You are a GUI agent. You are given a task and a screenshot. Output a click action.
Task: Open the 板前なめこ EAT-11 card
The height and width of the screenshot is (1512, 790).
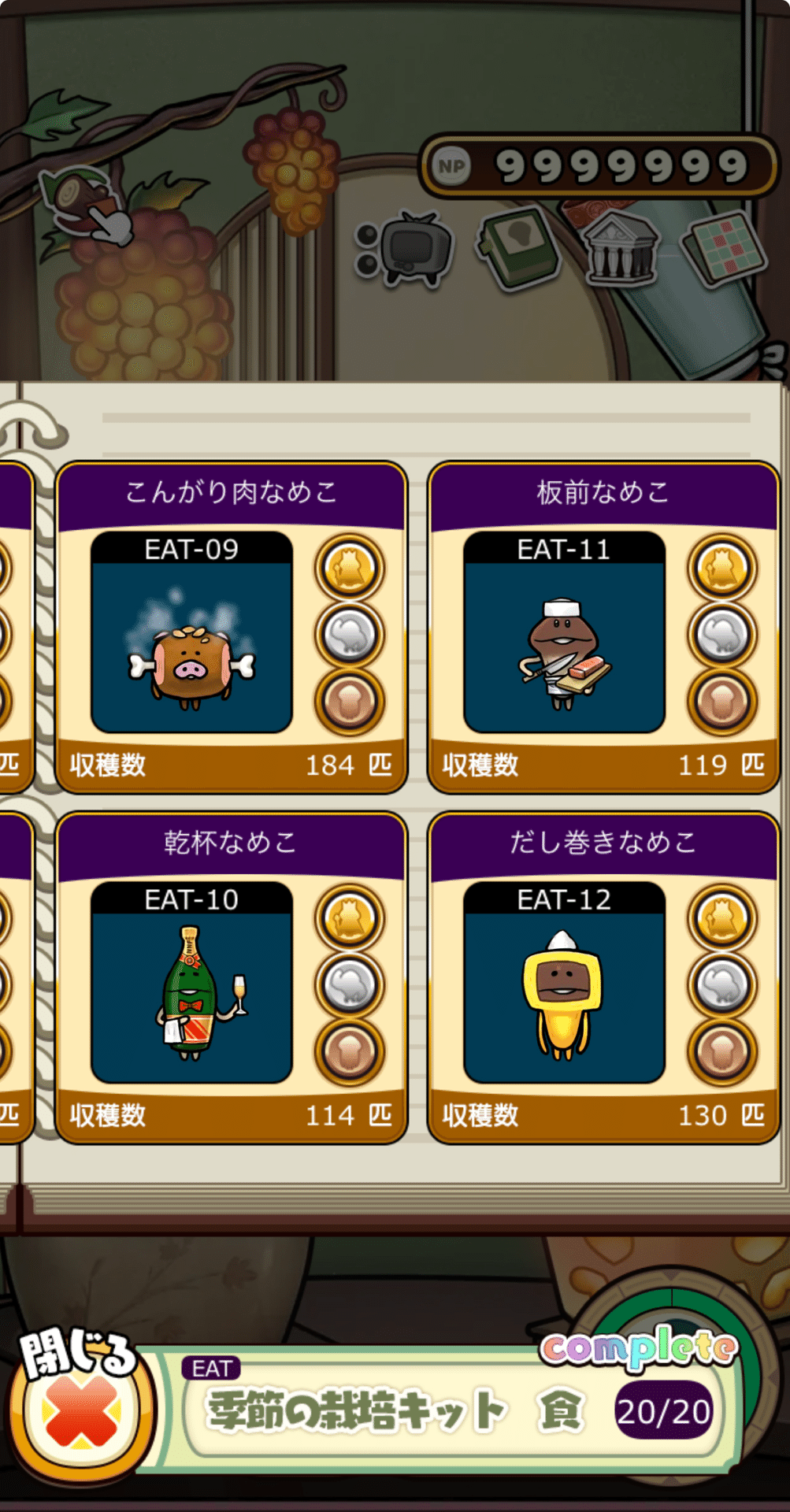pyautogui.click(x=604, y=628)
